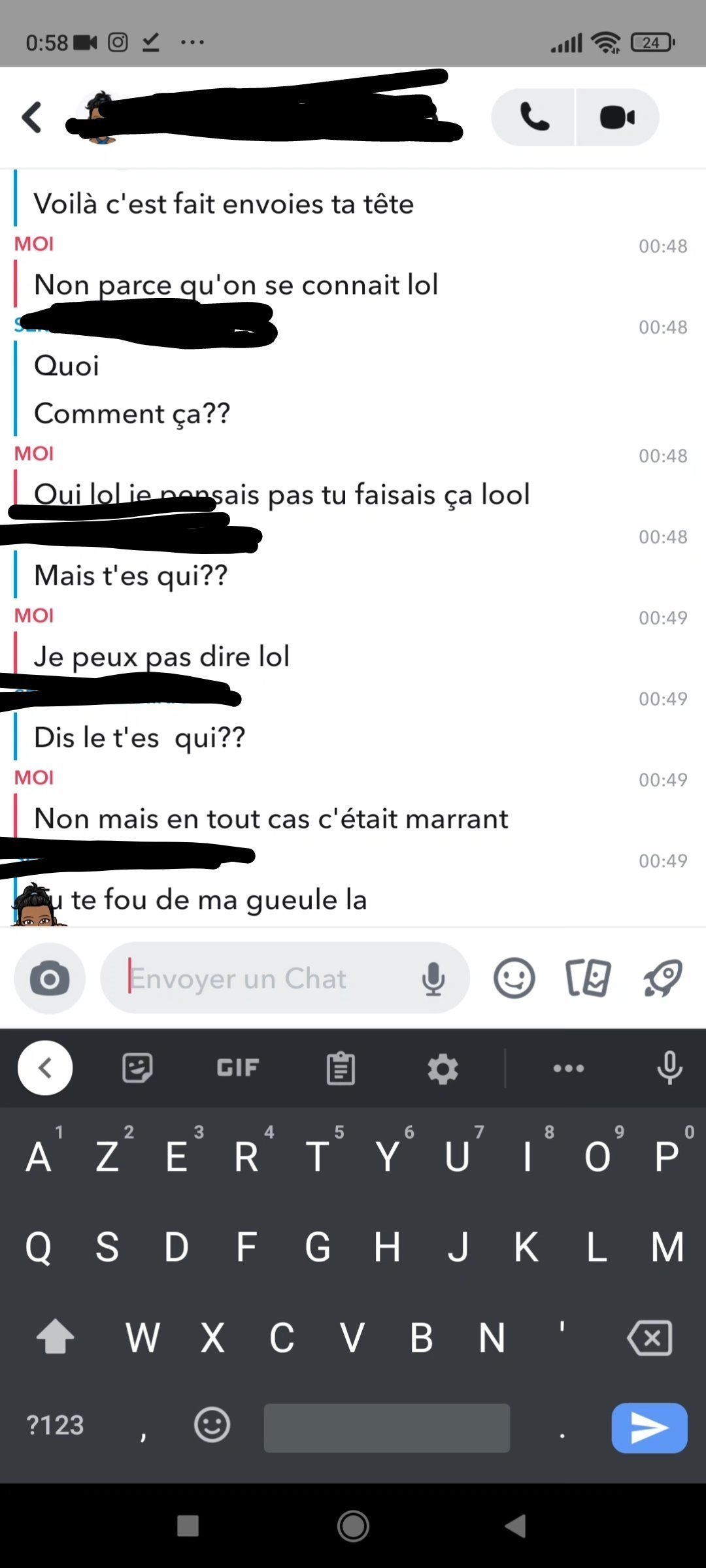Go back from this chat
Screen dimensions: 706x1568
[x=32, y=118]
